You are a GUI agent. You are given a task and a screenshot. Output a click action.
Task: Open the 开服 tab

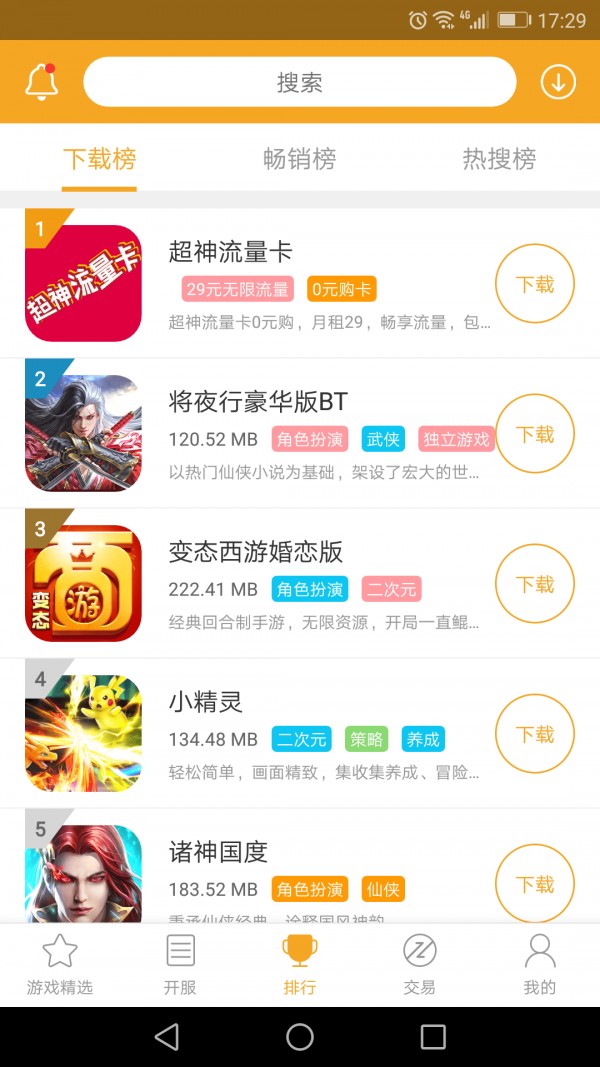pyautogui.click(x=180, y=965)
